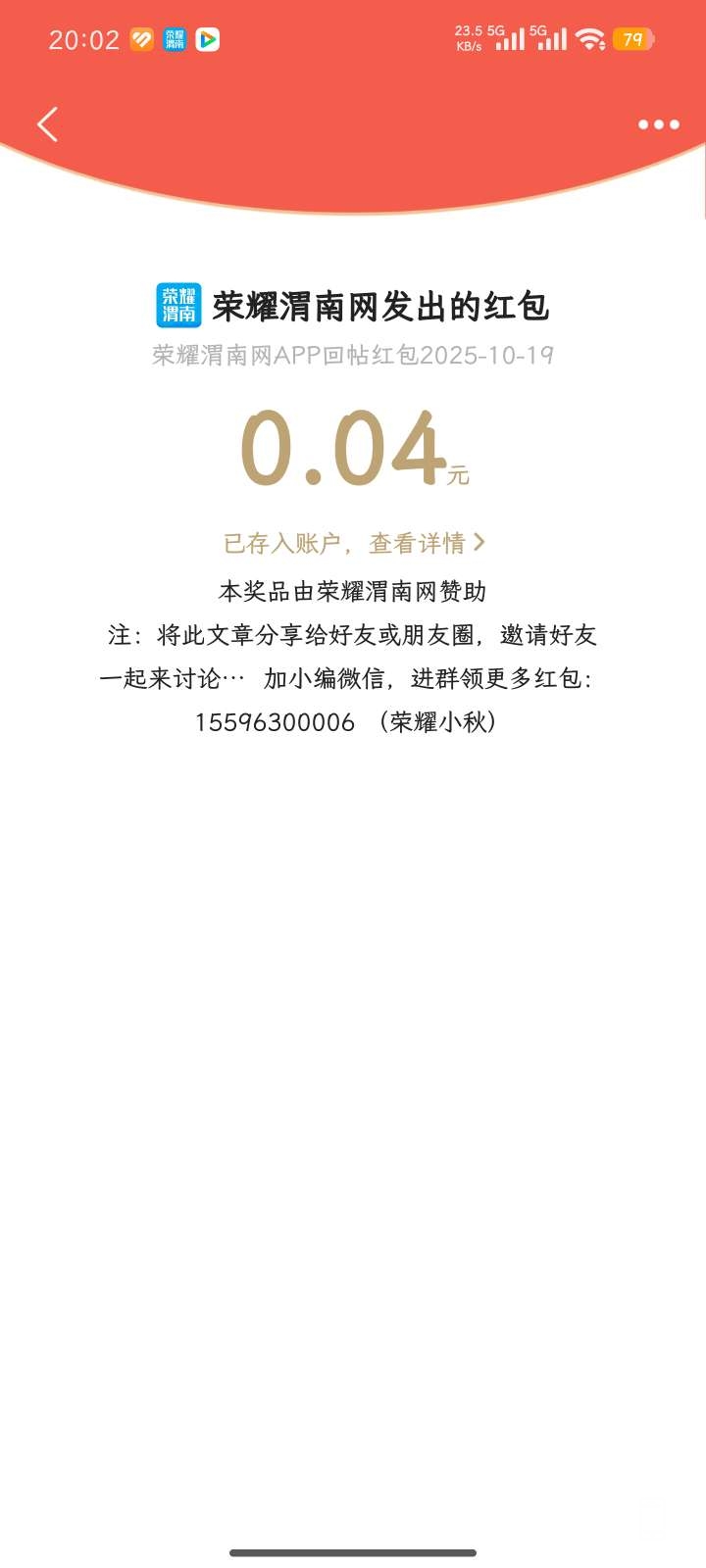
Task: Open 已存入账户，查看详情 link
Action: 353,543
